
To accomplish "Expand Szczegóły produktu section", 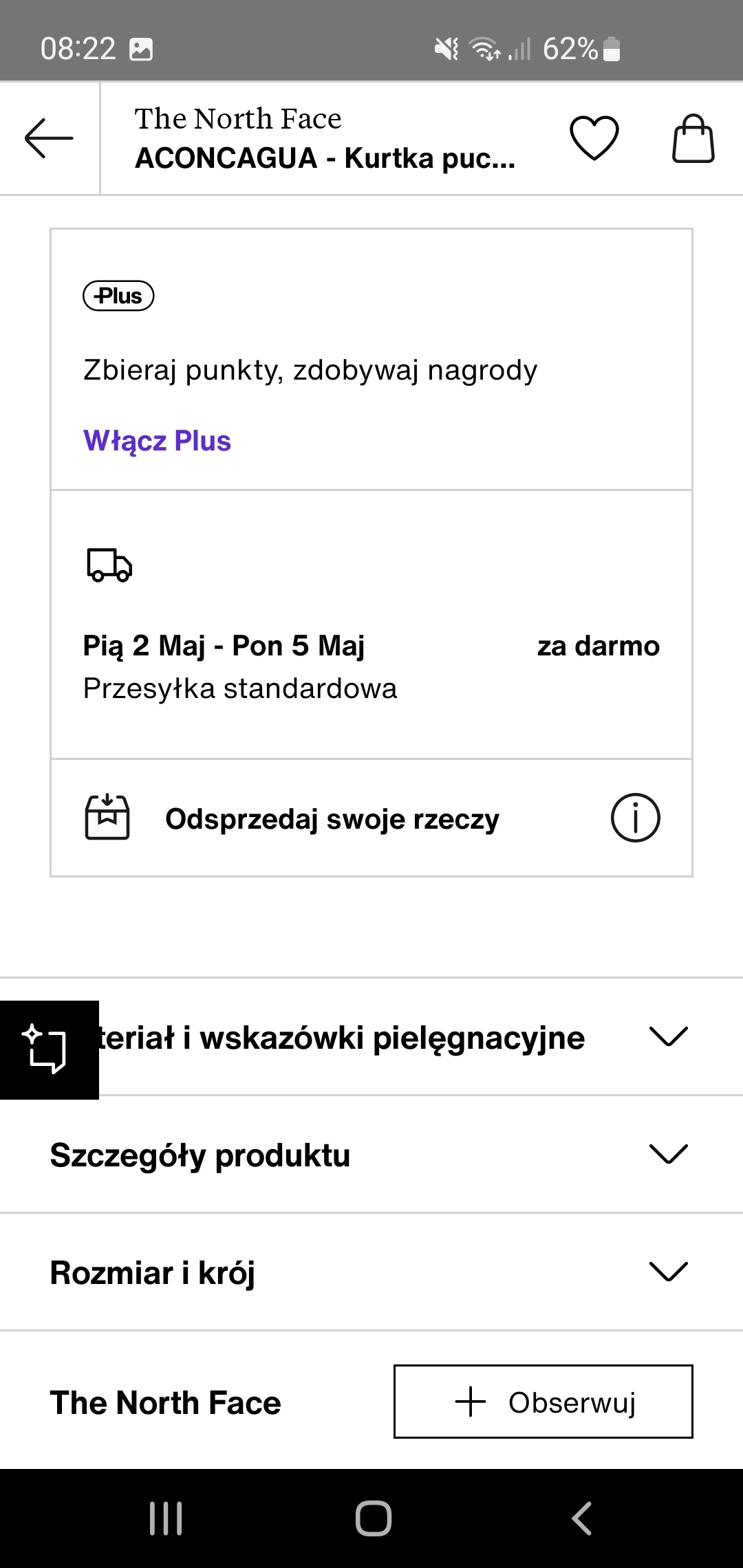I will tap(371, 1155).
